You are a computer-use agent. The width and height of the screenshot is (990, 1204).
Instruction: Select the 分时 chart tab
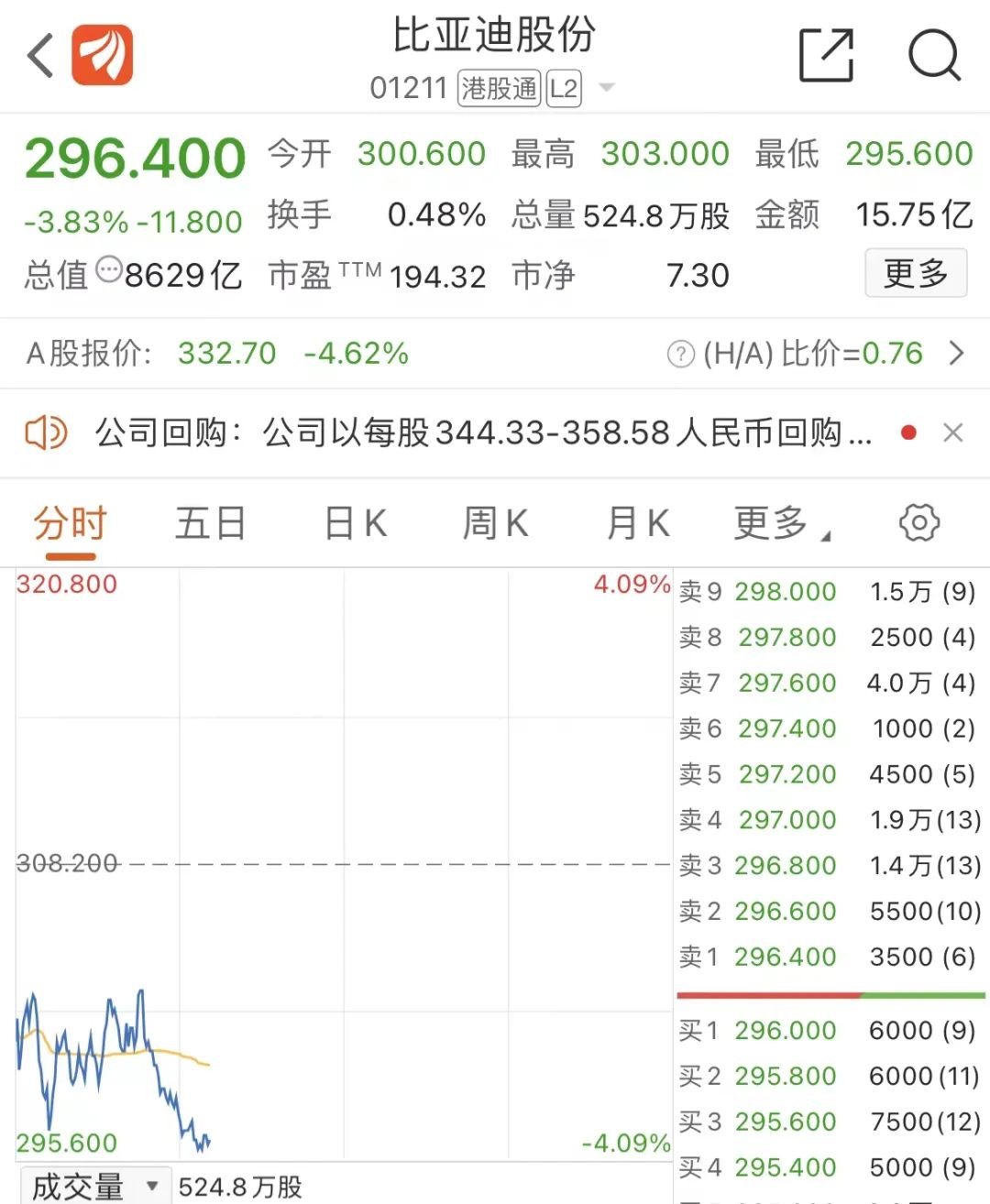click(71, 524)
